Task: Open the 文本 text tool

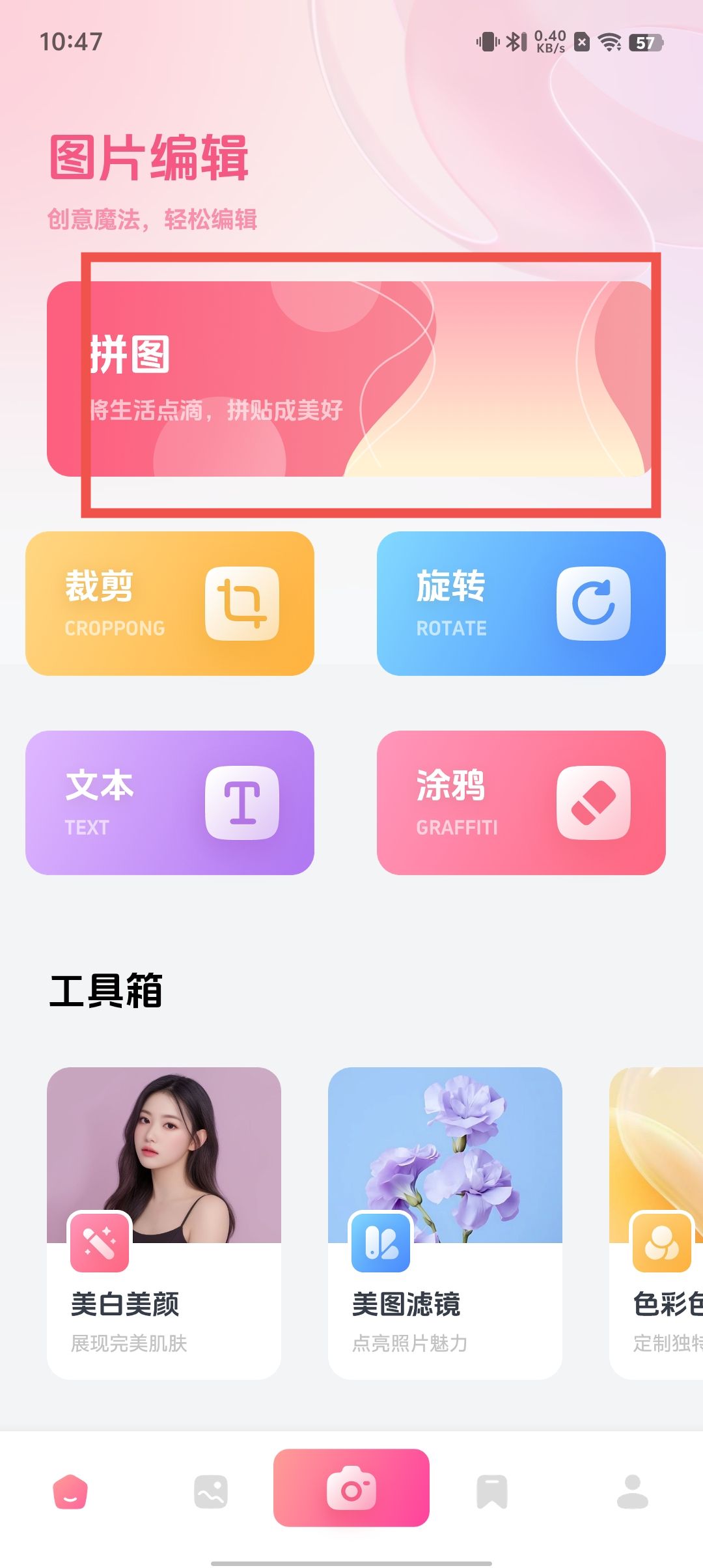Action: (x=170, y=803)
